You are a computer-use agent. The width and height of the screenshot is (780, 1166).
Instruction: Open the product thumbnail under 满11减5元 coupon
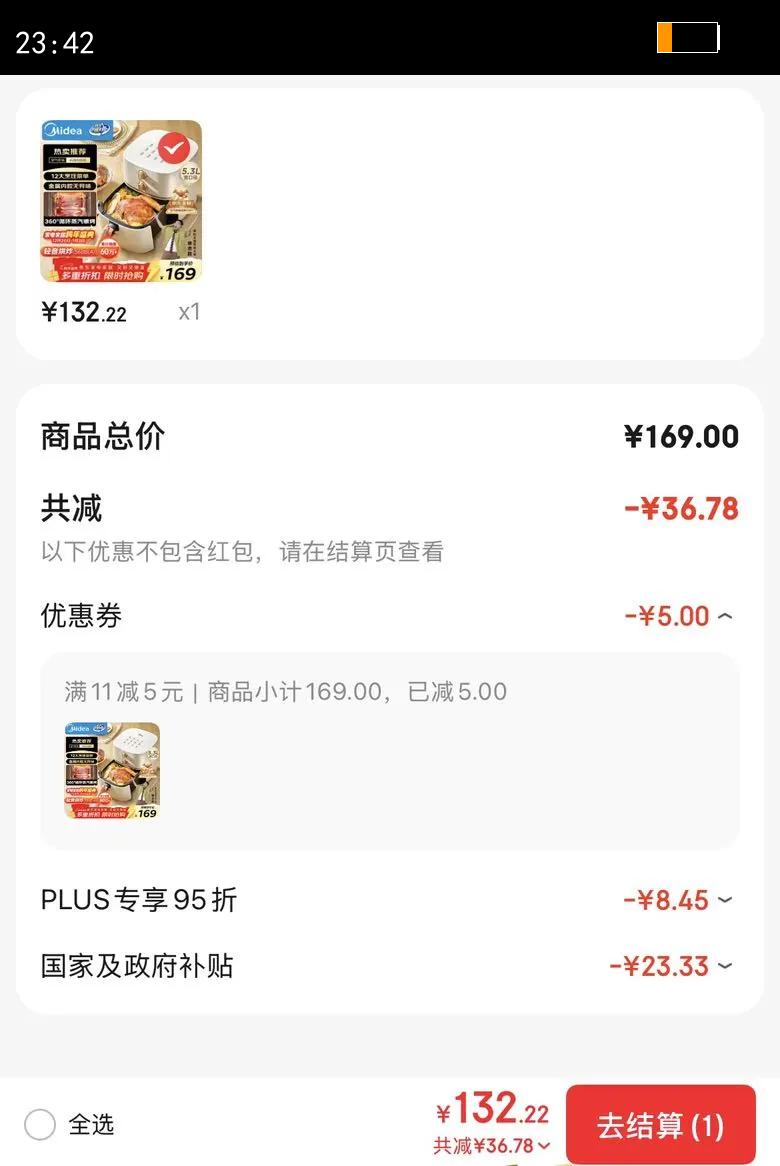click(x=112, y=771)
